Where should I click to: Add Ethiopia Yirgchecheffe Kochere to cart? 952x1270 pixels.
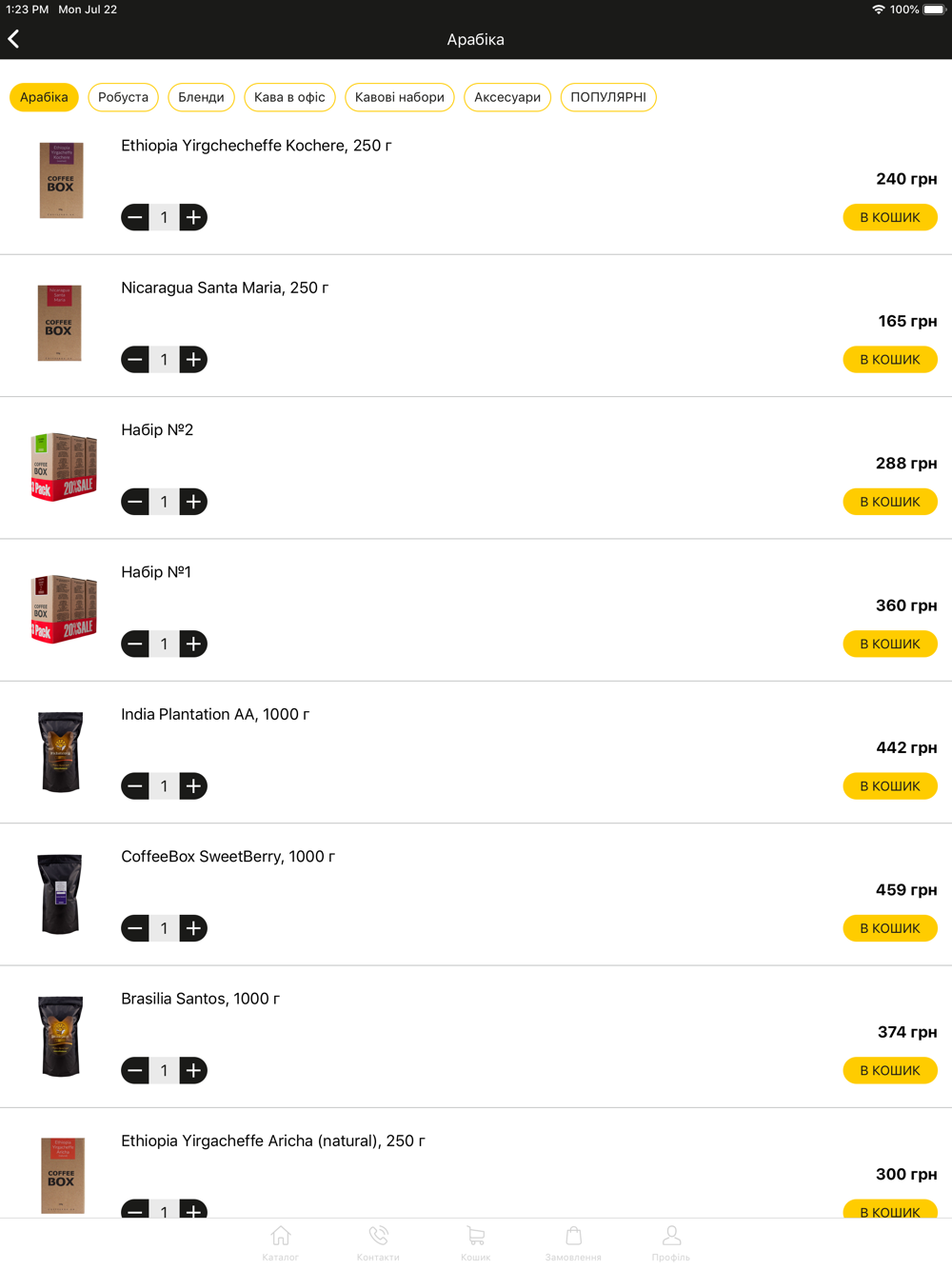pyautogui.click(x=890, y=217)
